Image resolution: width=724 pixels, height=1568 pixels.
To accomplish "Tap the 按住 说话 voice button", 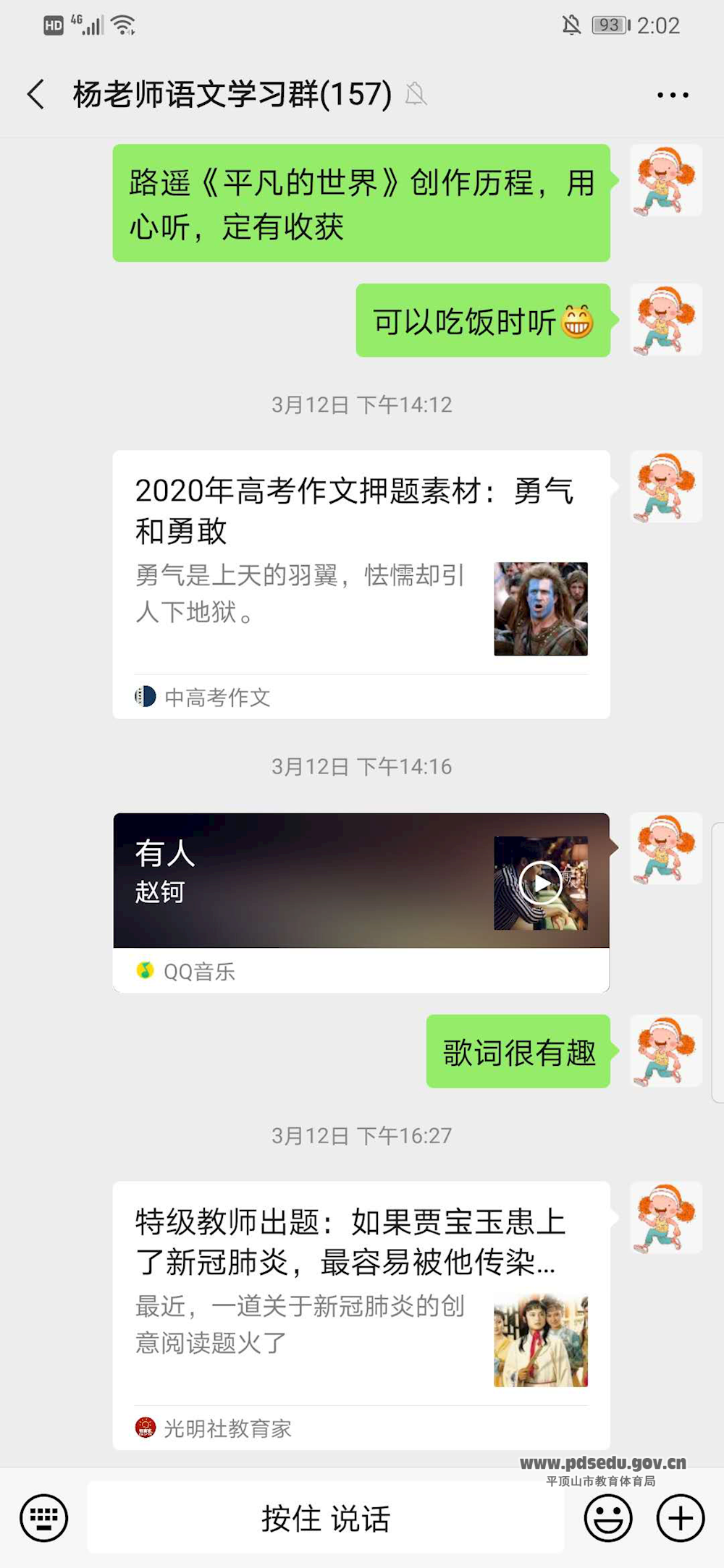I will 326,1517.
